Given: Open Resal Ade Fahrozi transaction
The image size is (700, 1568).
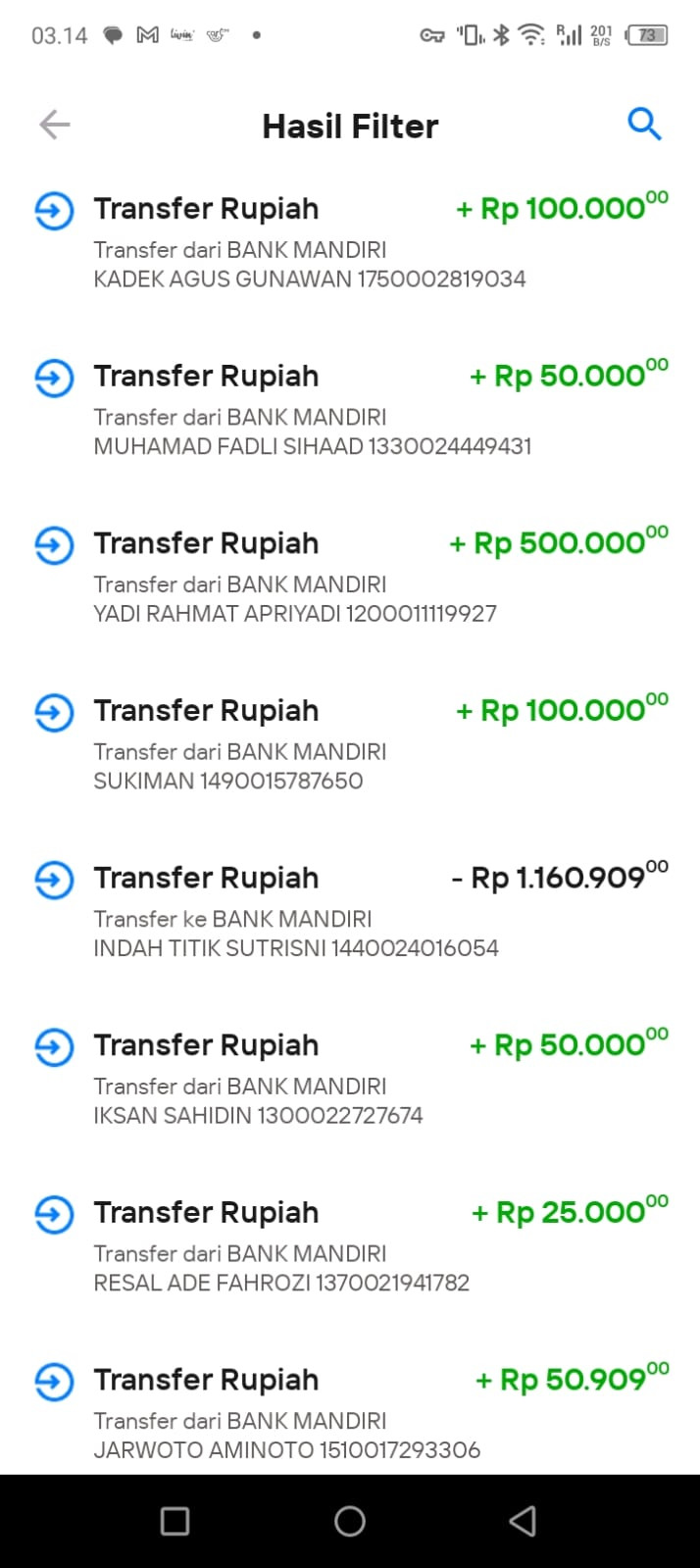Looking at the screenshot, I should [350, 1246].
